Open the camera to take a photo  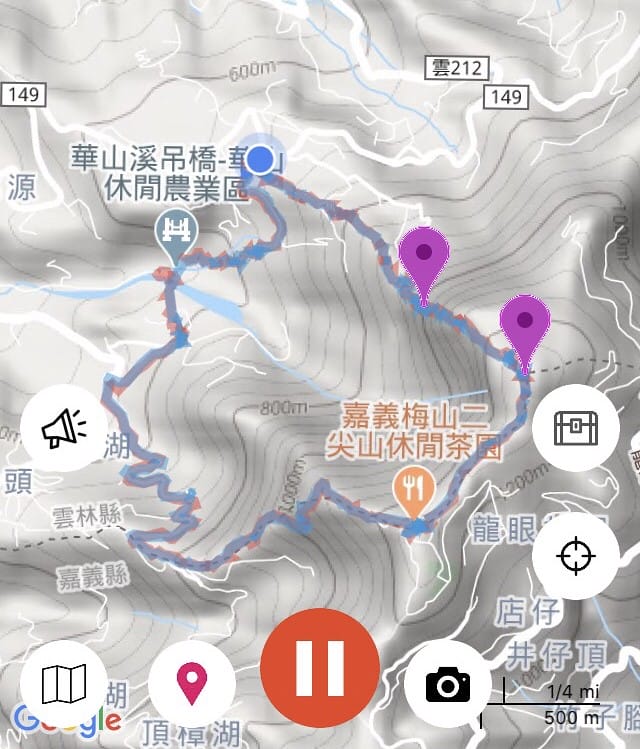tap(448, 685)
